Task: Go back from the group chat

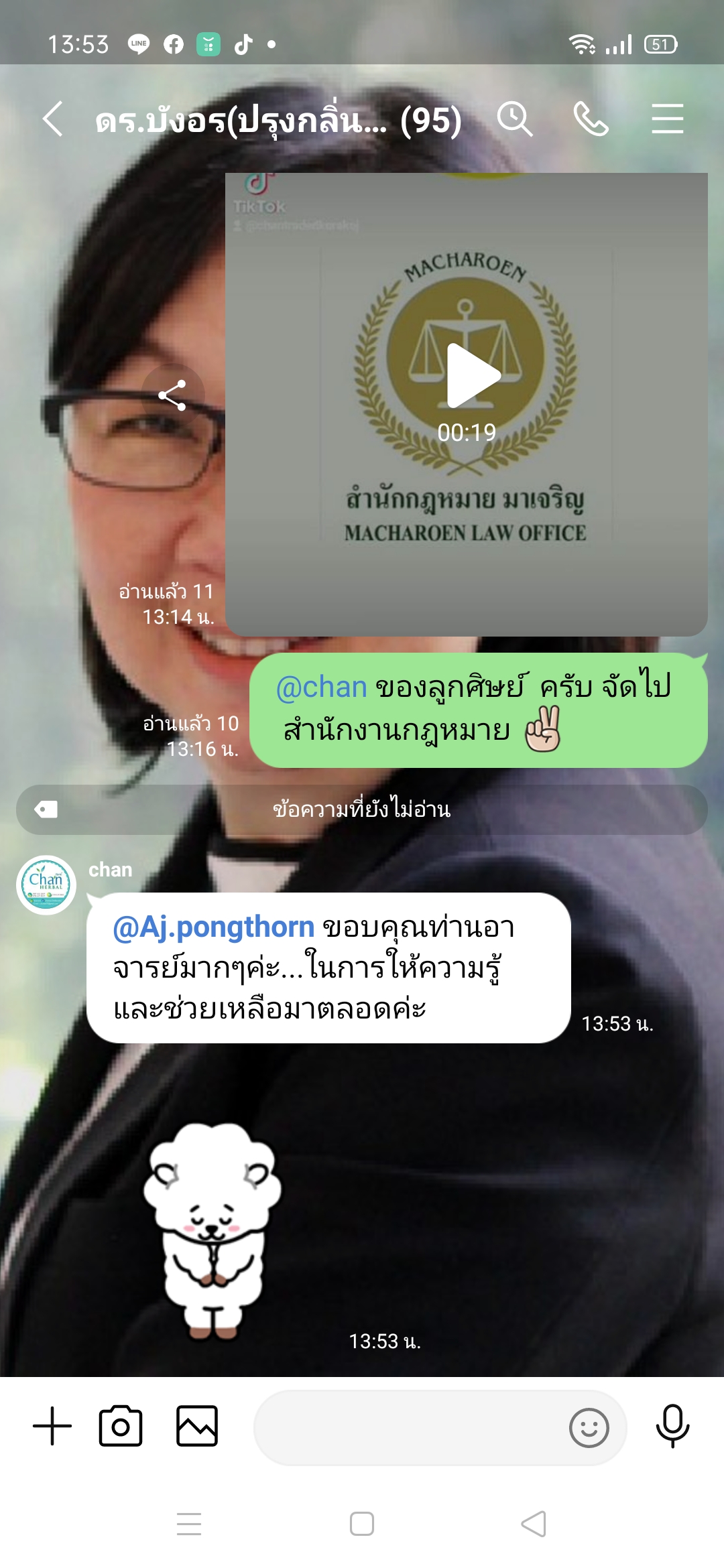Action: click(52, 119)
